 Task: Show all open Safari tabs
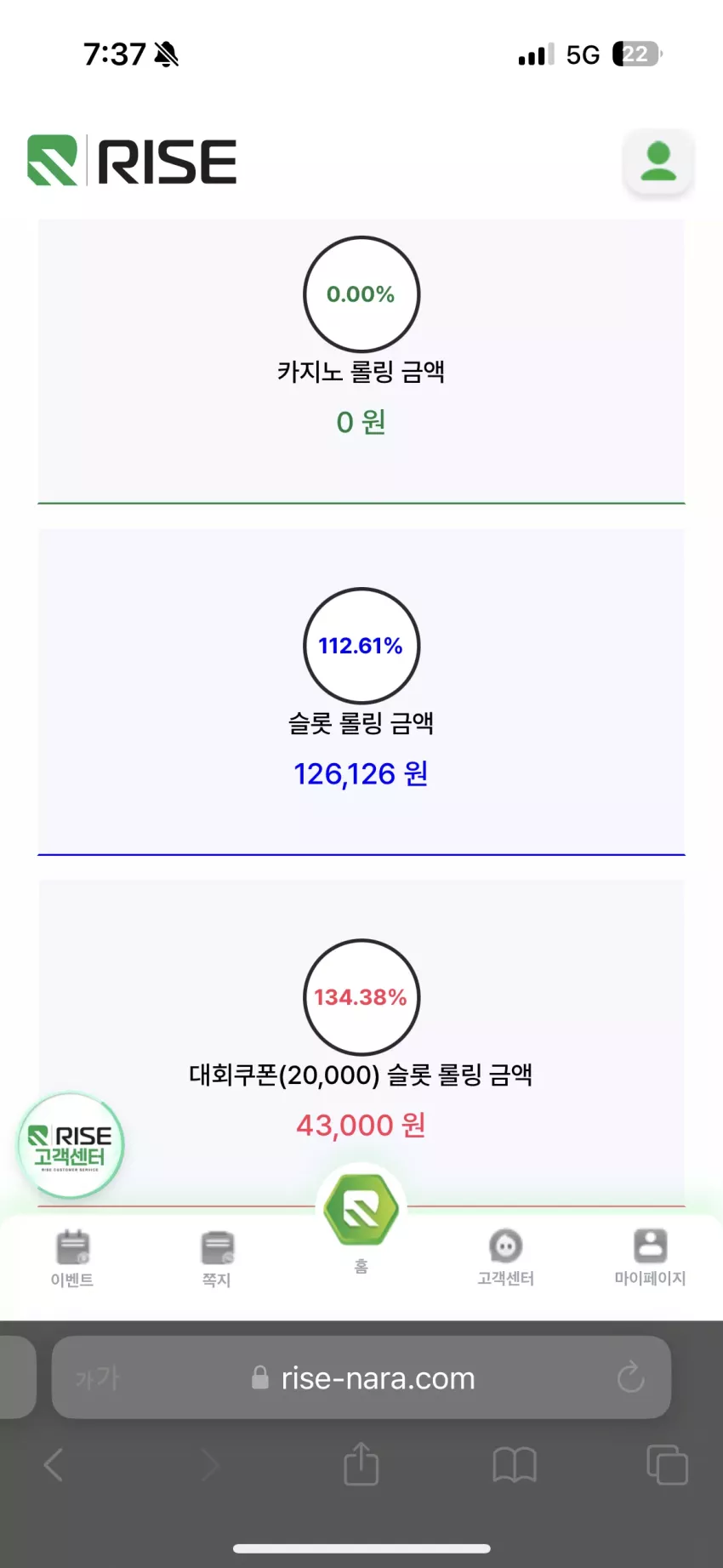pyautogui.click(x=668, y=1465)
